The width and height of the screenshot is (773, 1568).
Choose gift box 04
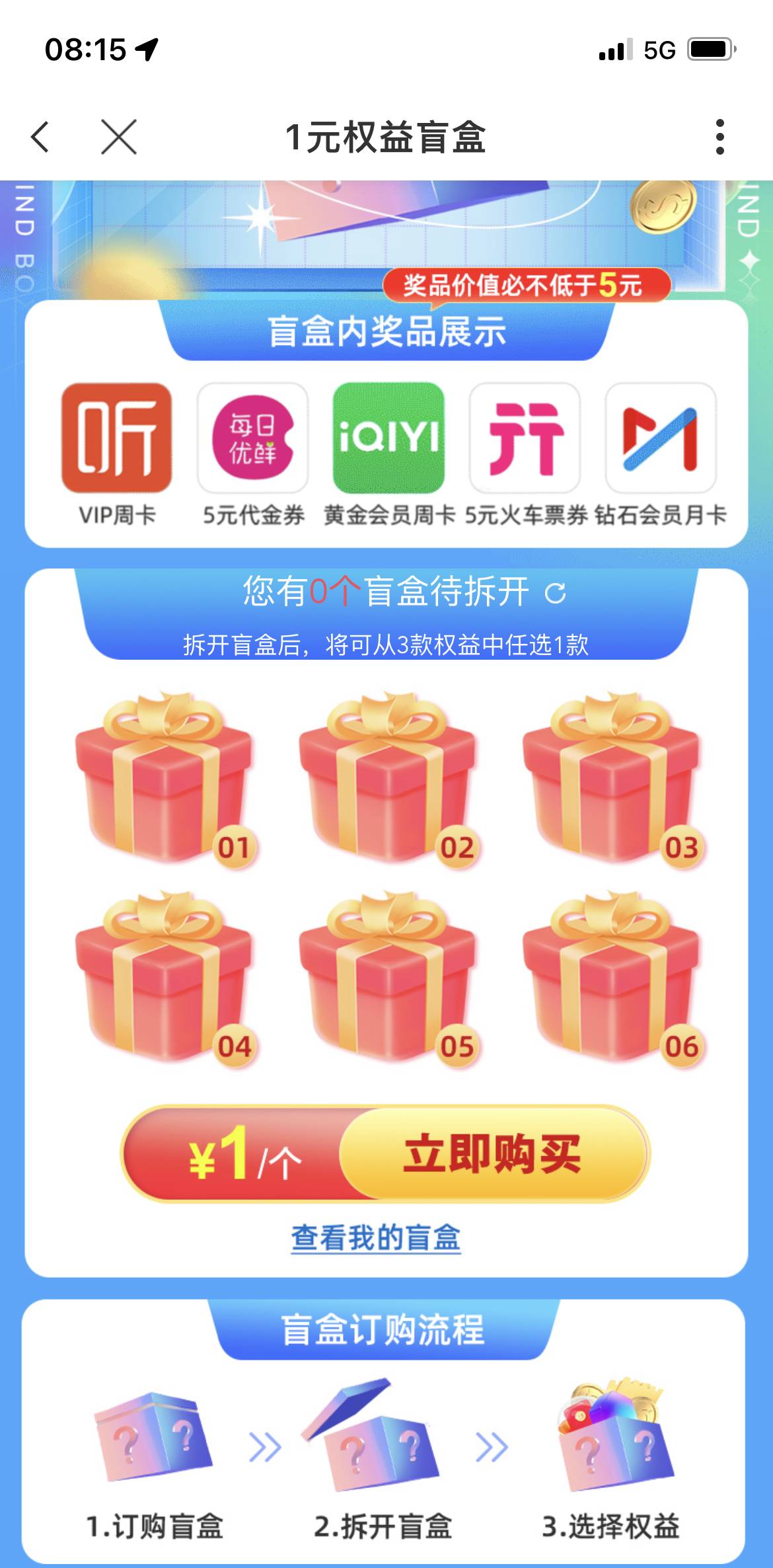coord(164,978)
